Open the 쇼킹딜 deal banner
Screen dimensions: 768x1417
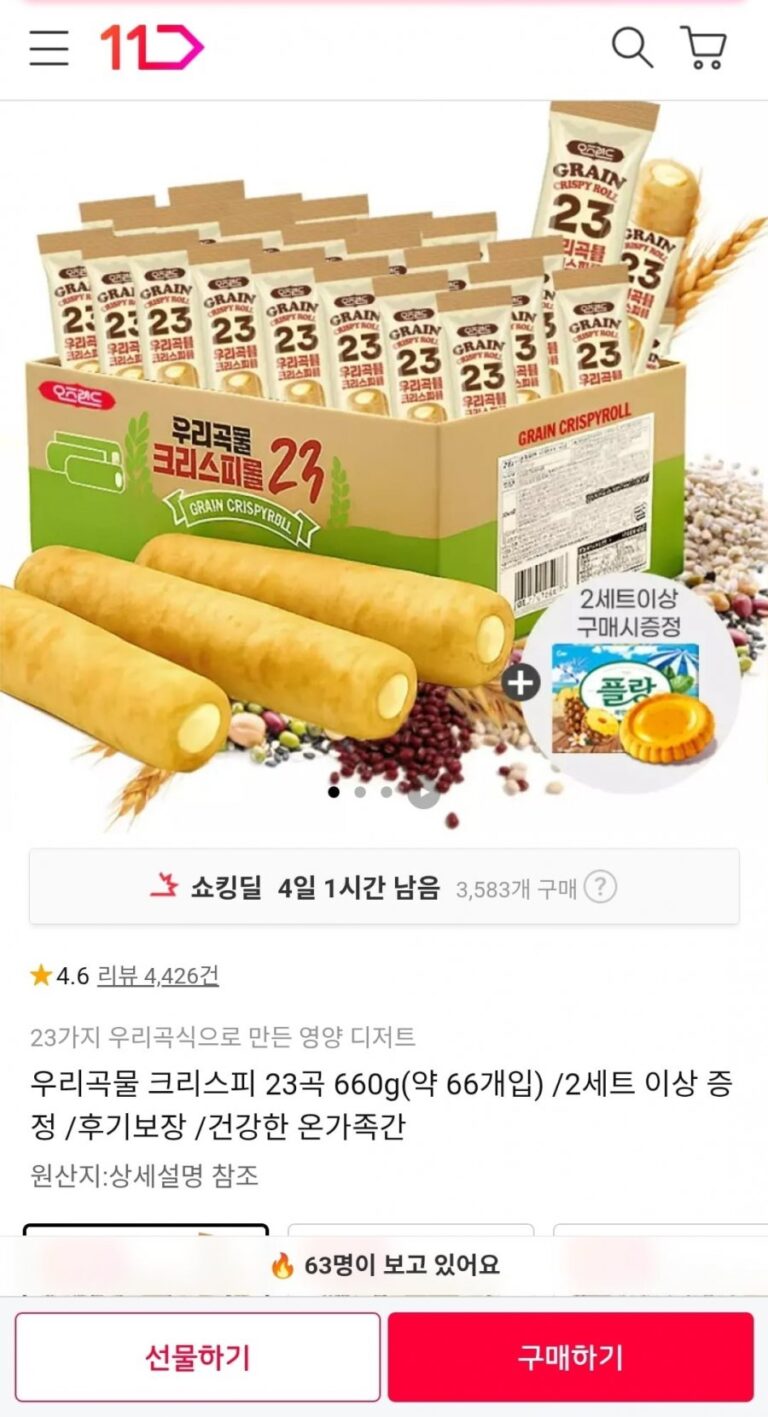click(x=300, y=887)
